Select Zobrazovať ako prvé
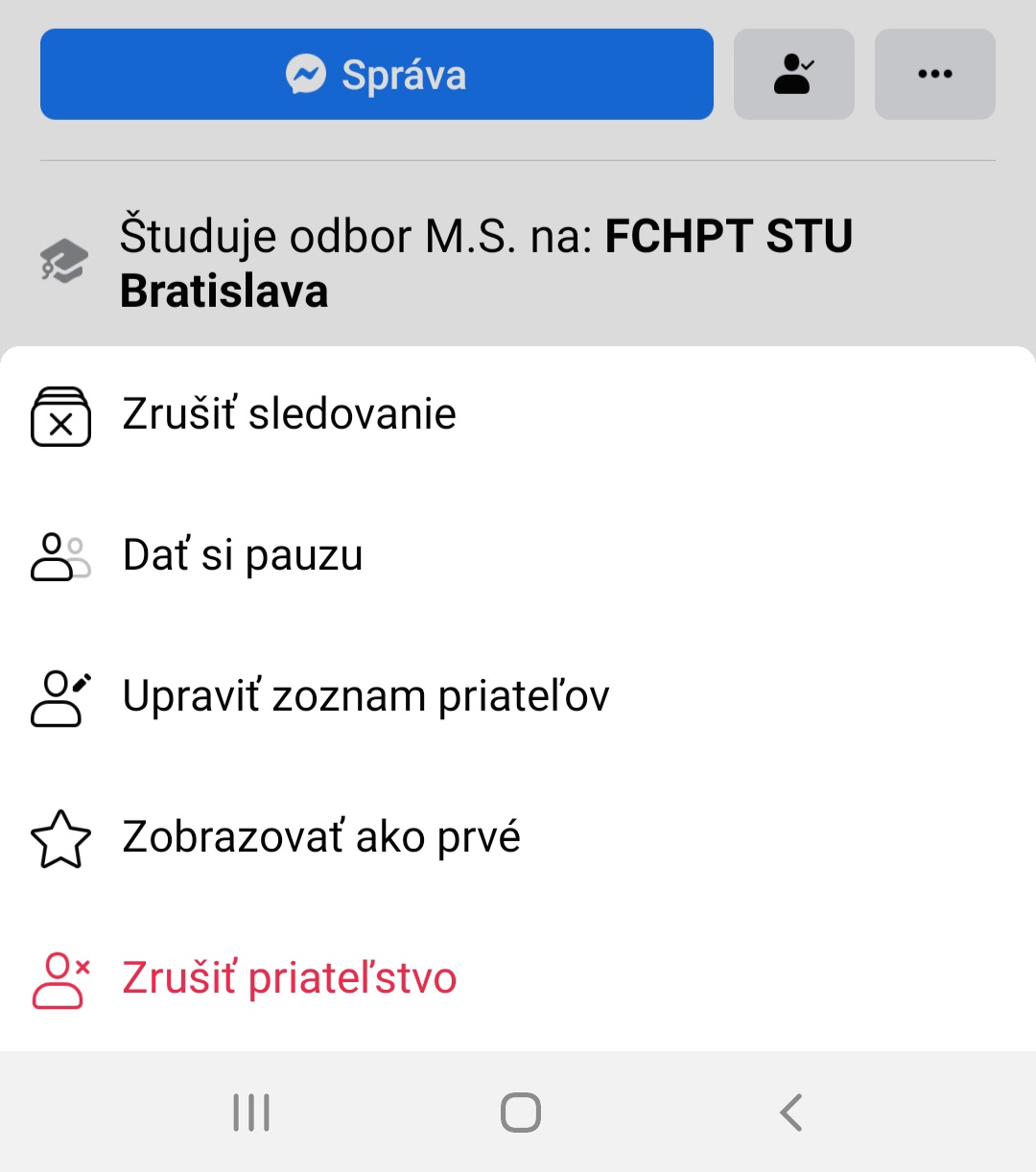 pos(320,837)
